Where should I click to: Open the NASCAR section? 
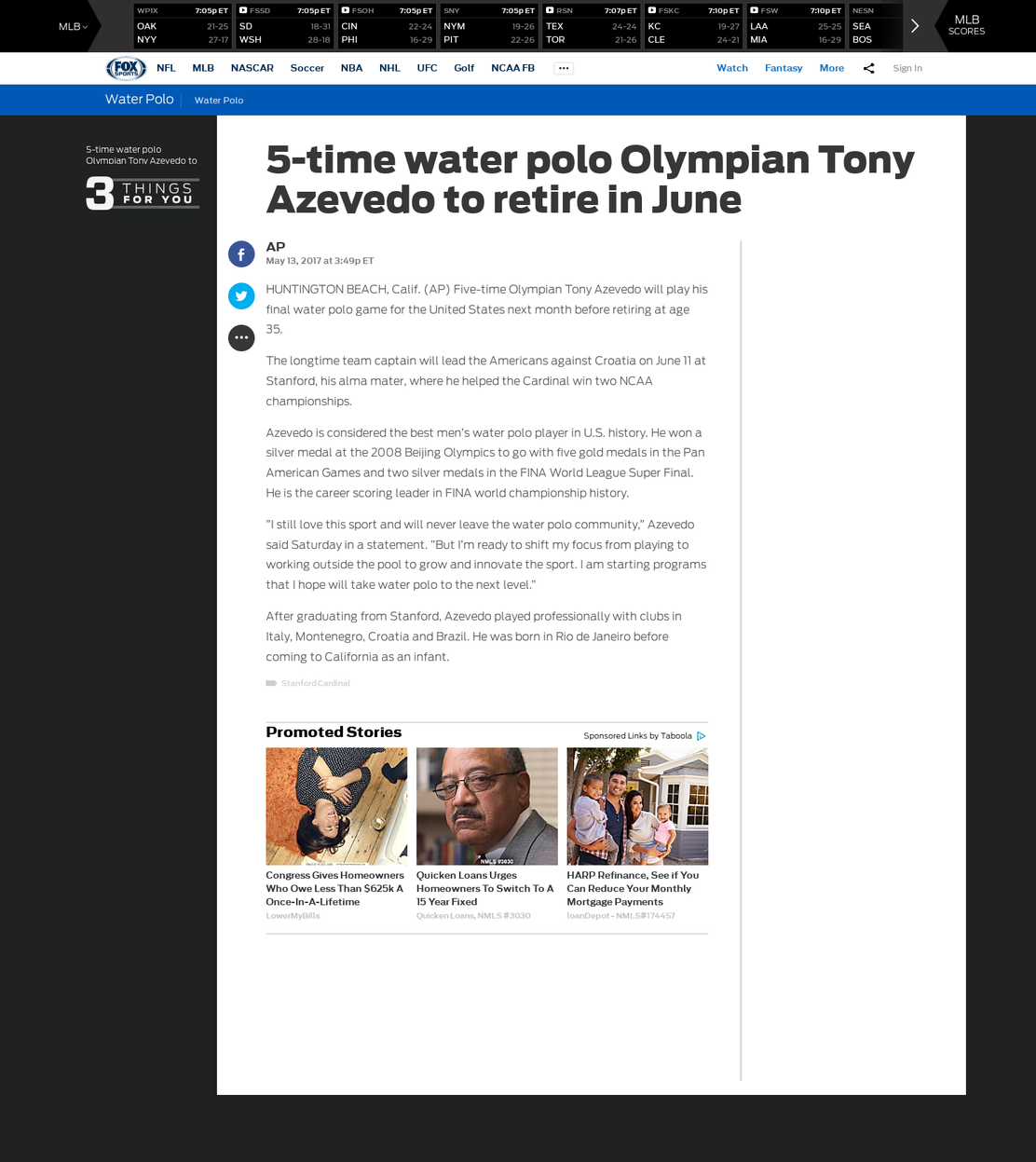point(252,68)
